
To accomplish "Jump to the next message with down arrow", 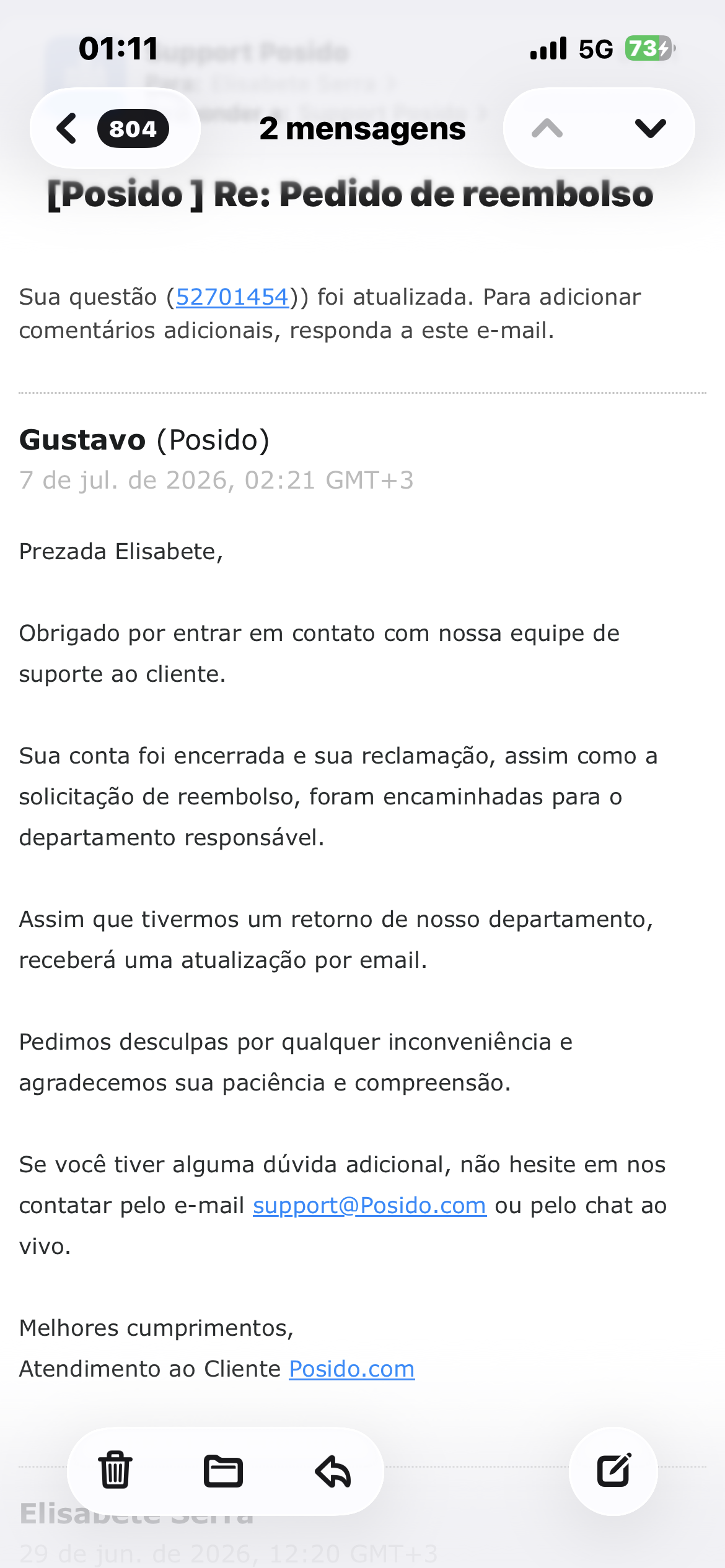I will [x=650, y=128].
